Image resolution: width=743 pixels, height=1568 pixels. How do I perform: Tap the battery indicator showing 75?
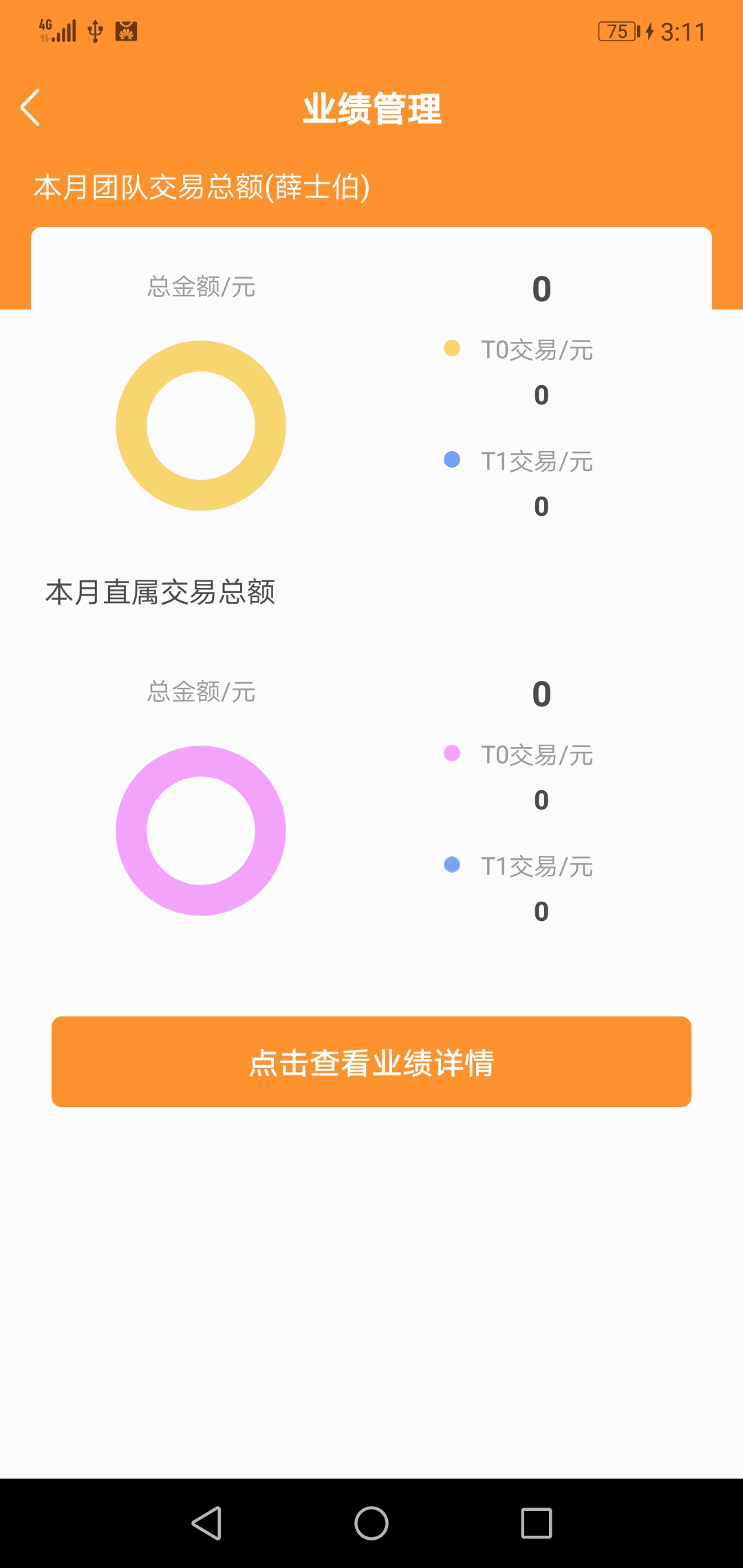[x=617, y=31]
